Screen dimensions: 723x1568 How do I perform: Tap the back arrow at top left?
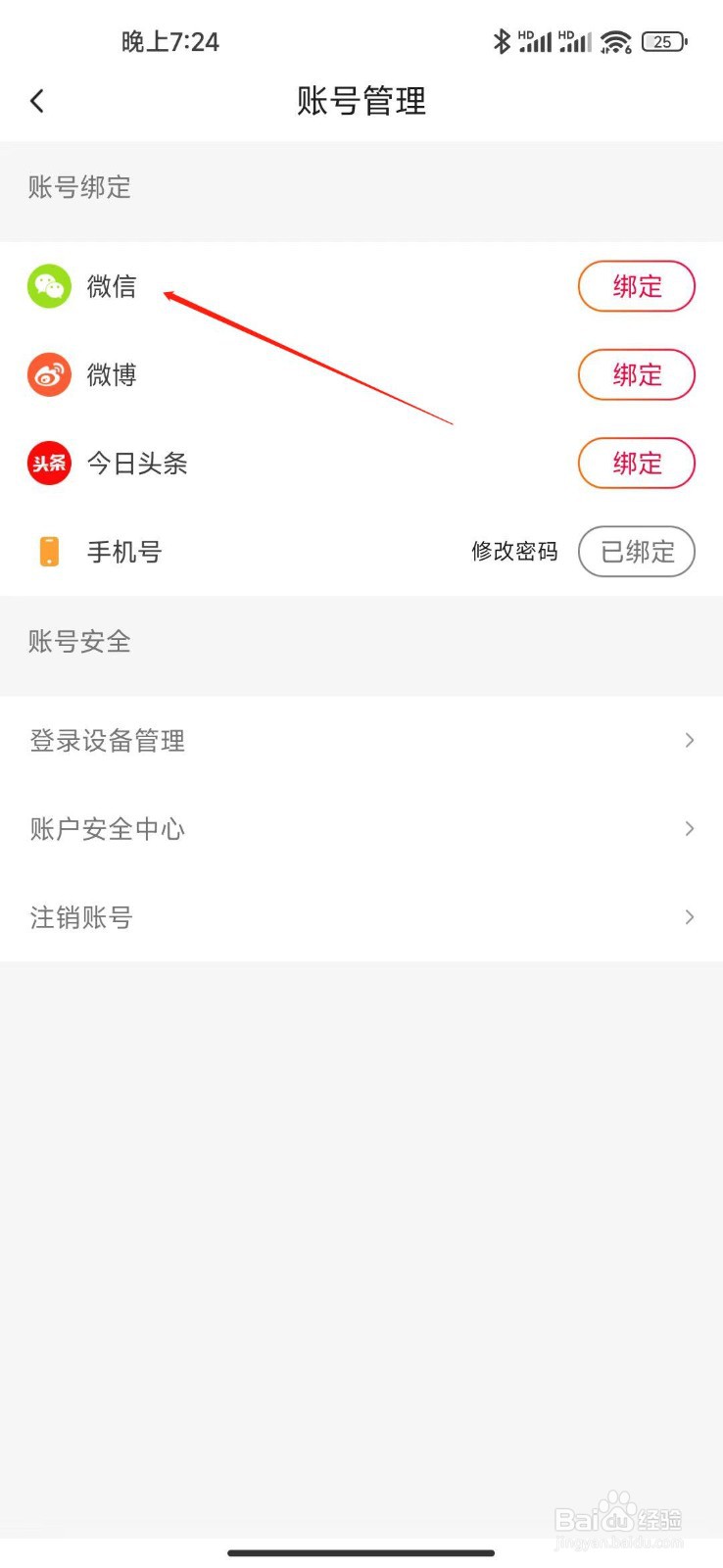[36, 100]
